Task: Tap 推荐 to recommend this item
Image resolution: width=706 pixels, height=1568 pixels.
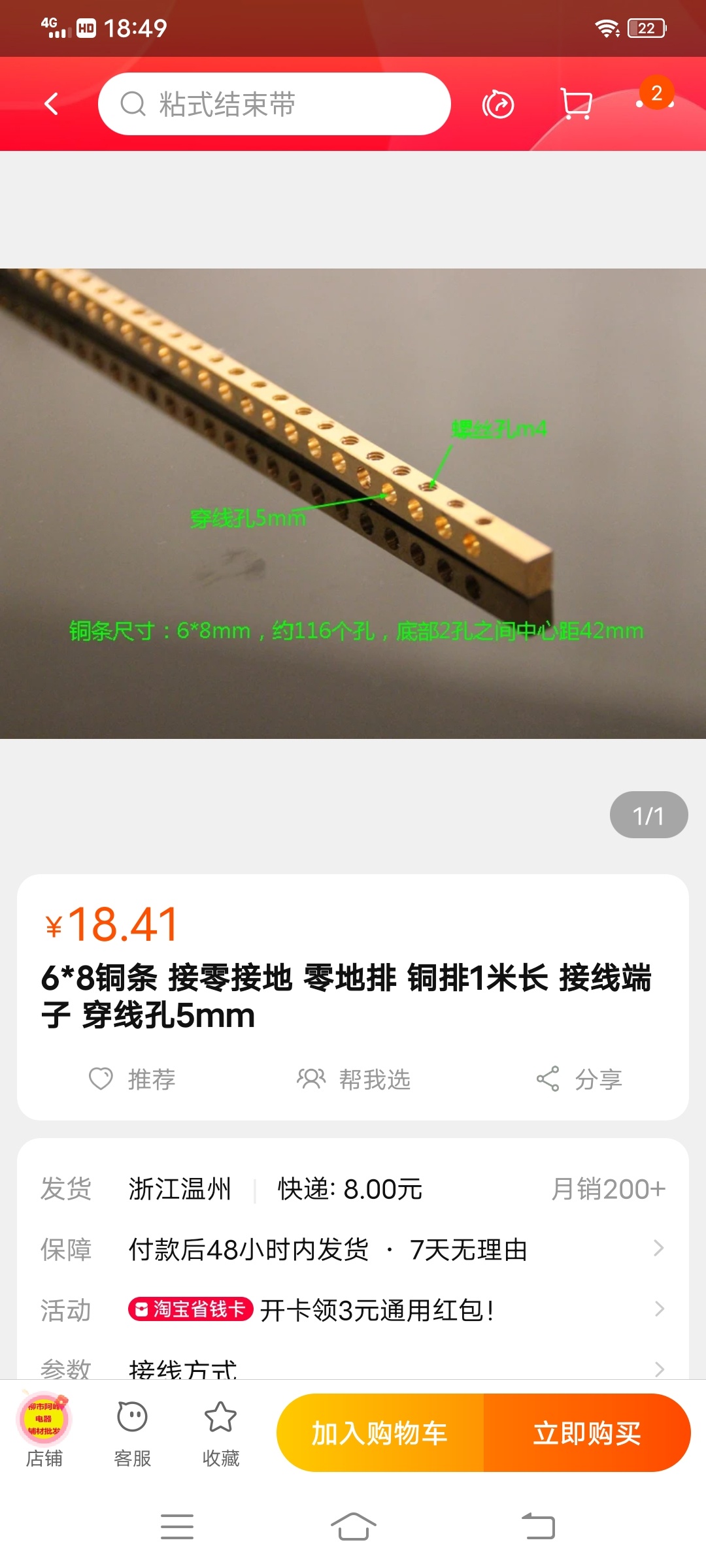Action: coord(133,1079)
